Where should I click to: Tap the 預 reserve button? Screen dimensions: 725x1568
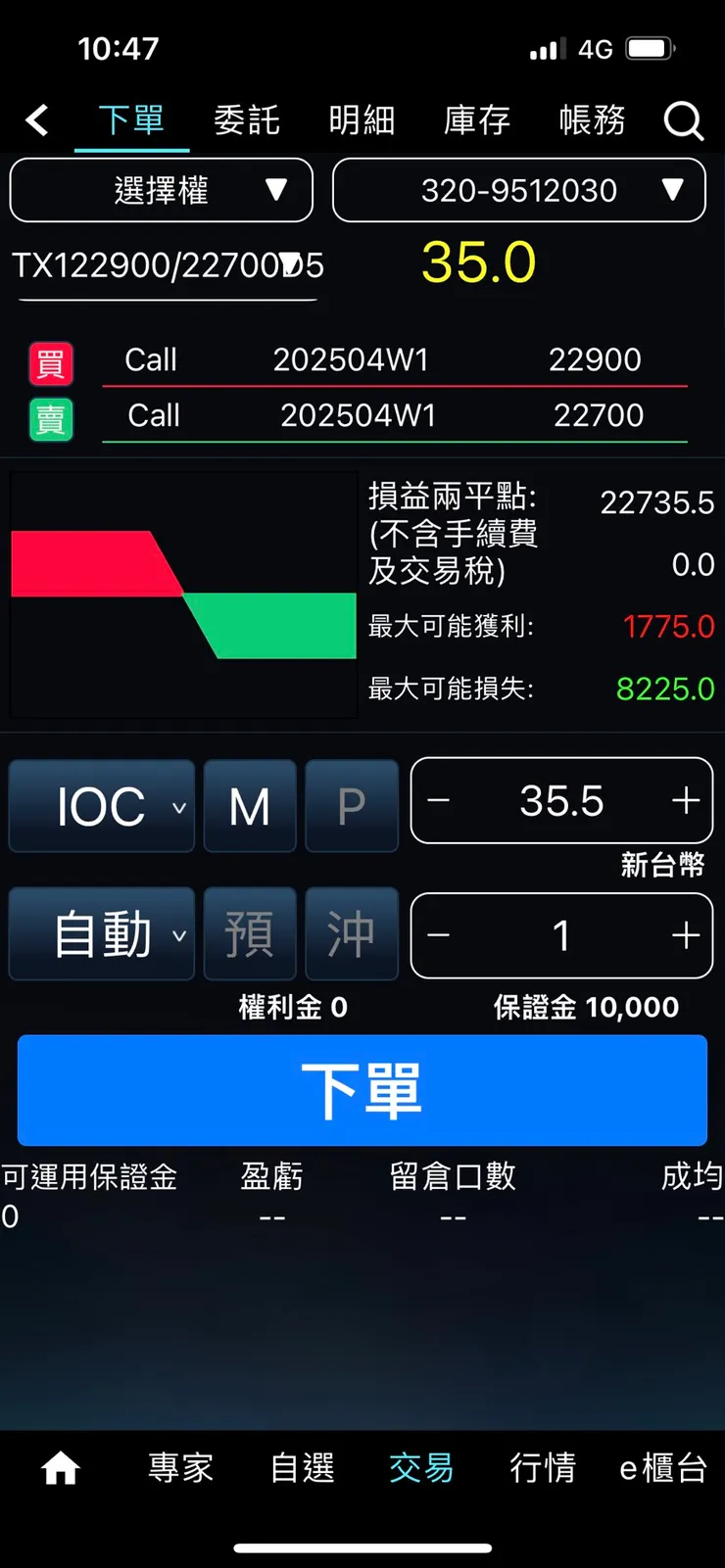coord(250,933)
